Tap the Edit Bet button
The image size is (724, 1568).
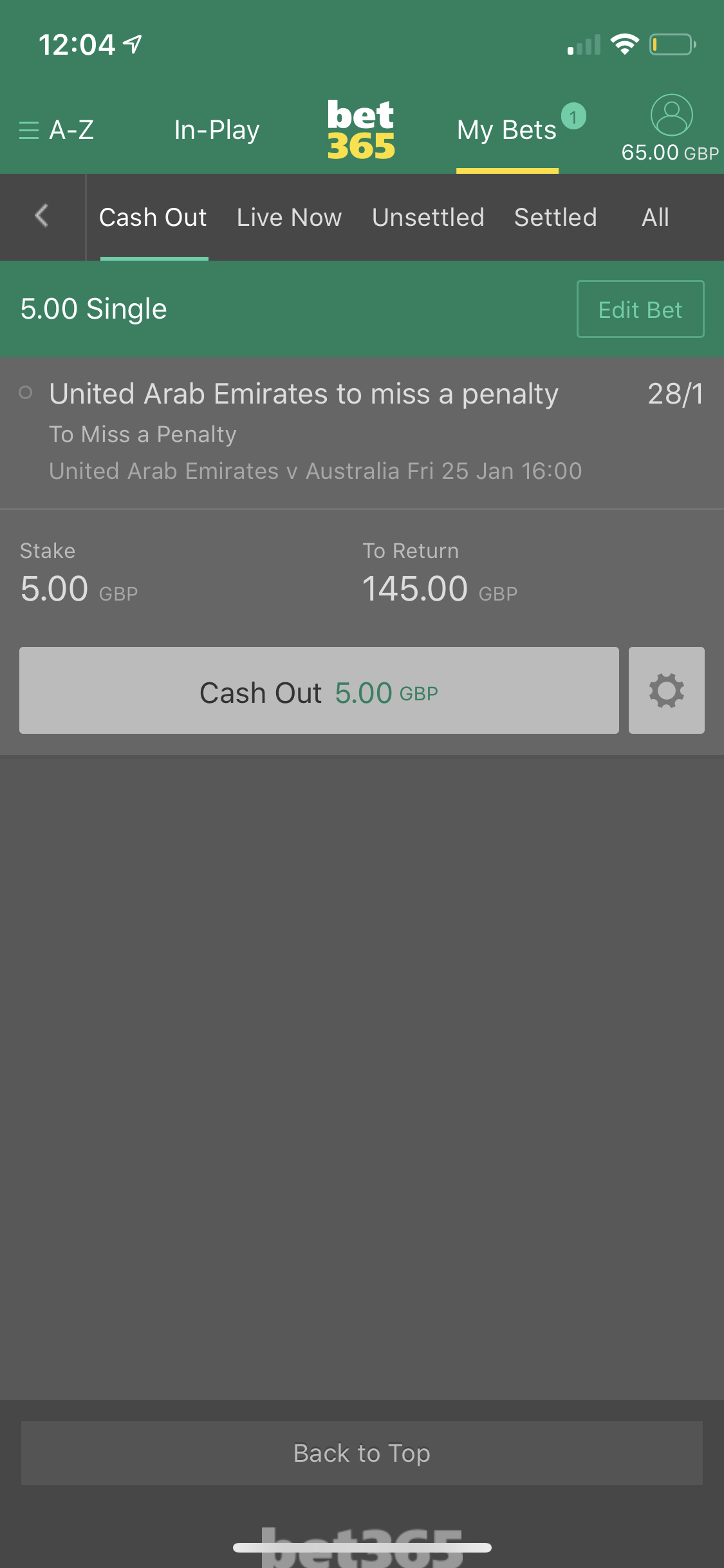coord(640,309)
